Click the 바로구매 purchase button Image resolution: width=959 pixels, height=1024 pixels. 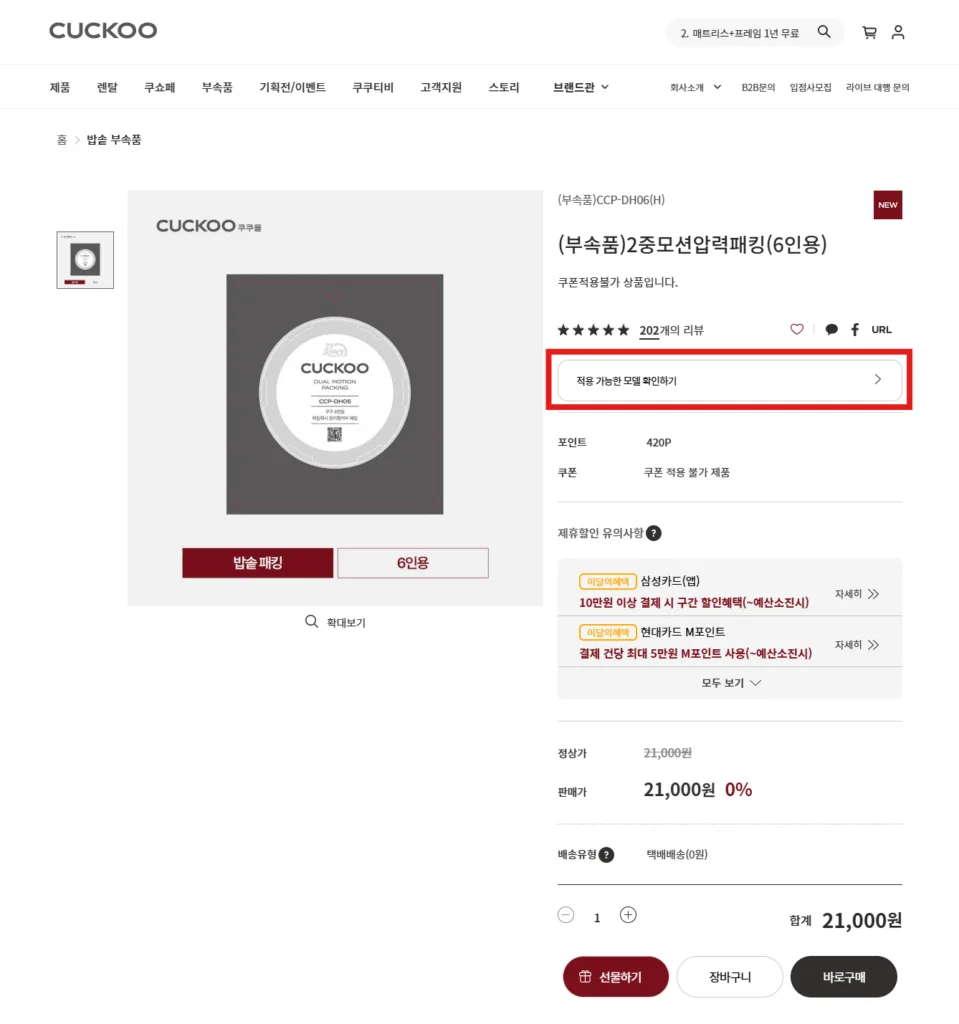click(843, 976)
